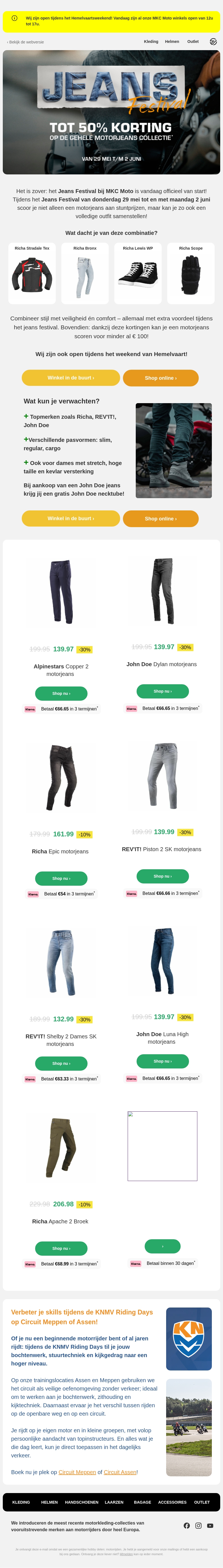Shop the Richa Apache 2 Broek
The height and width of the screenshot is (1568, 223).
(x=61, y=1248)
